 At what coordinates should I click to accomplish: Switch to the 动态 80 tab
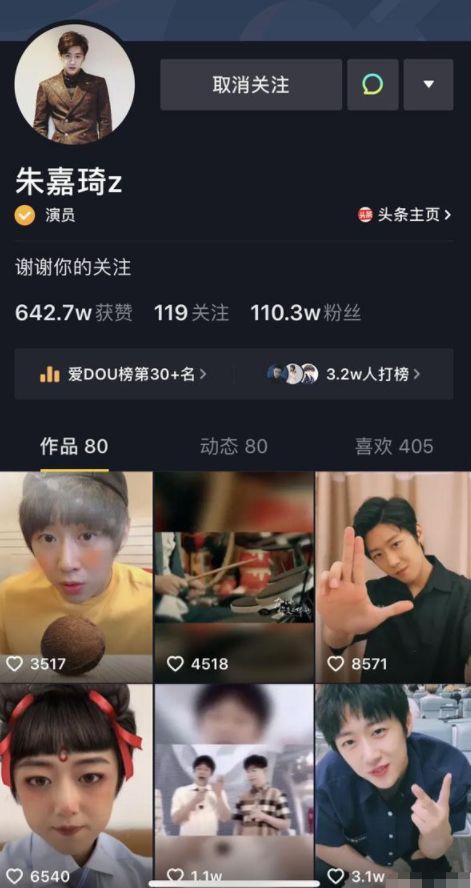[x=233, y=447]
